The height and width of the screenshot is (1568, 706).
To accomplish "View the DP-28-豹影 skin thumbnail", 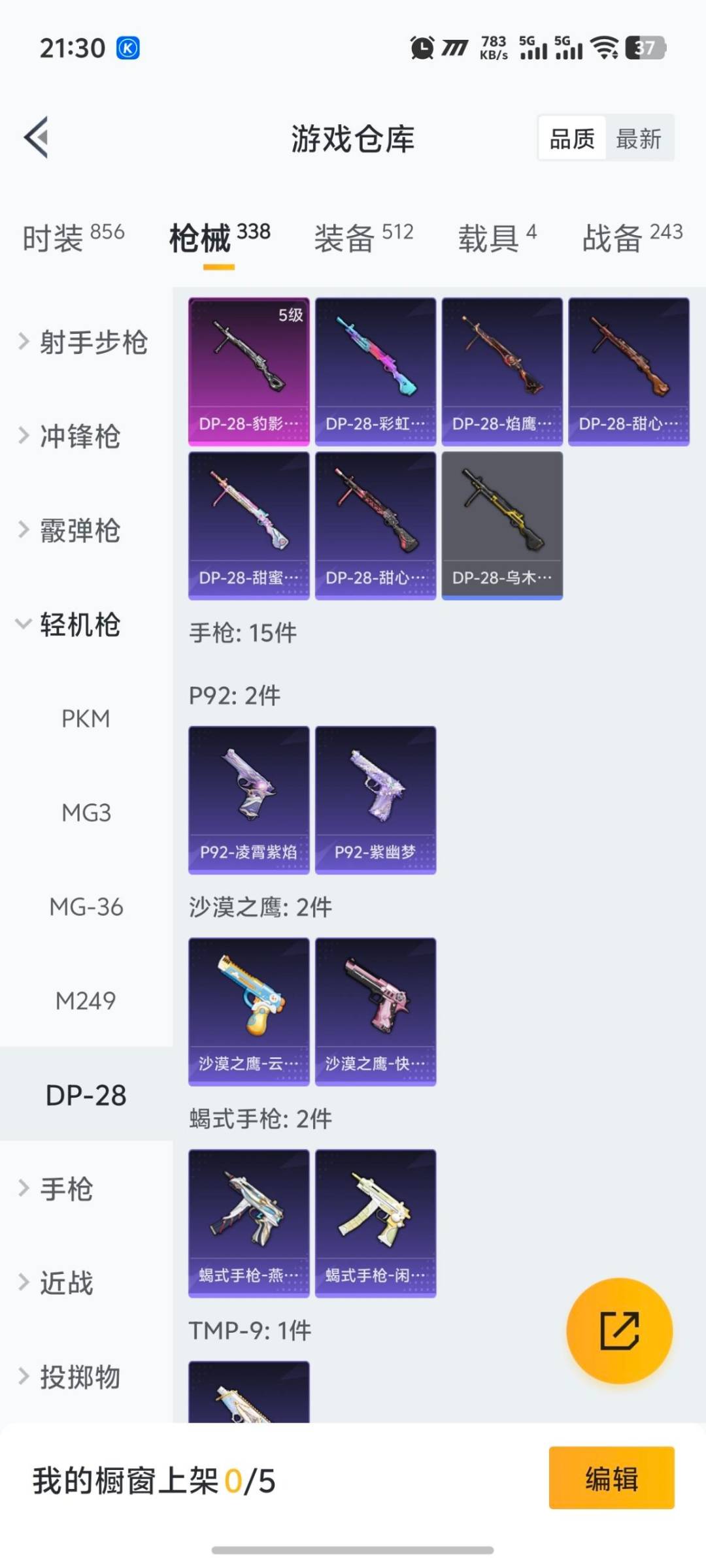I will 248,369.
